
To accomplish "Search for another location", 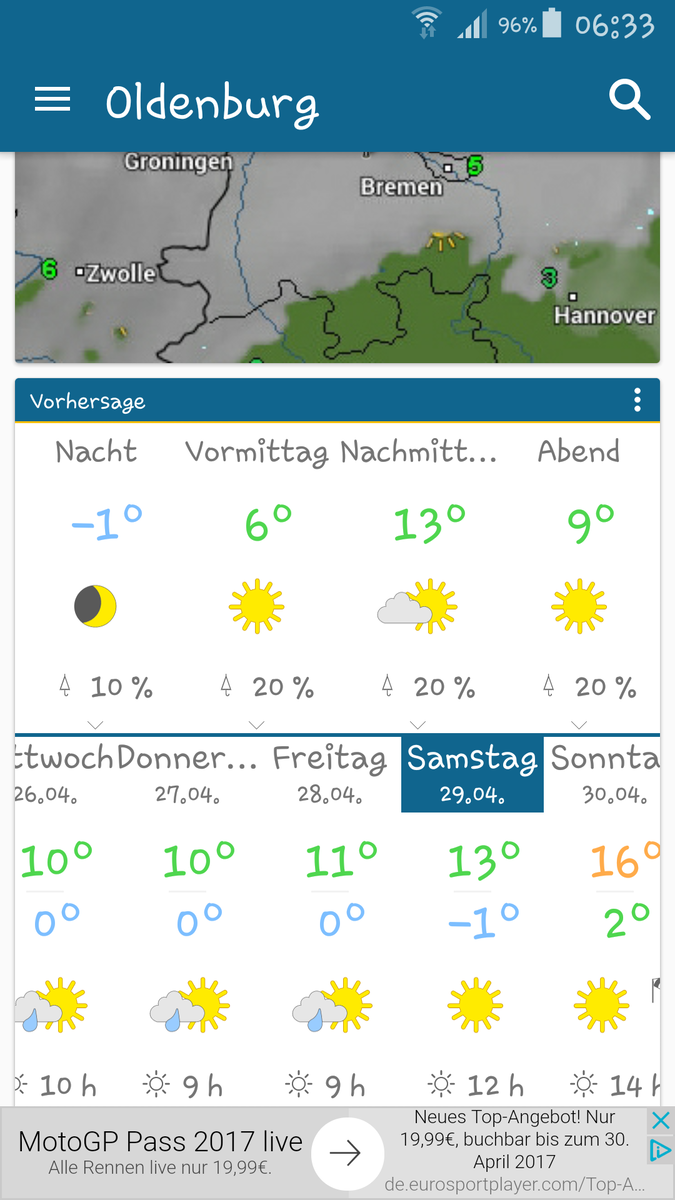I will click(x=629, y=100).
